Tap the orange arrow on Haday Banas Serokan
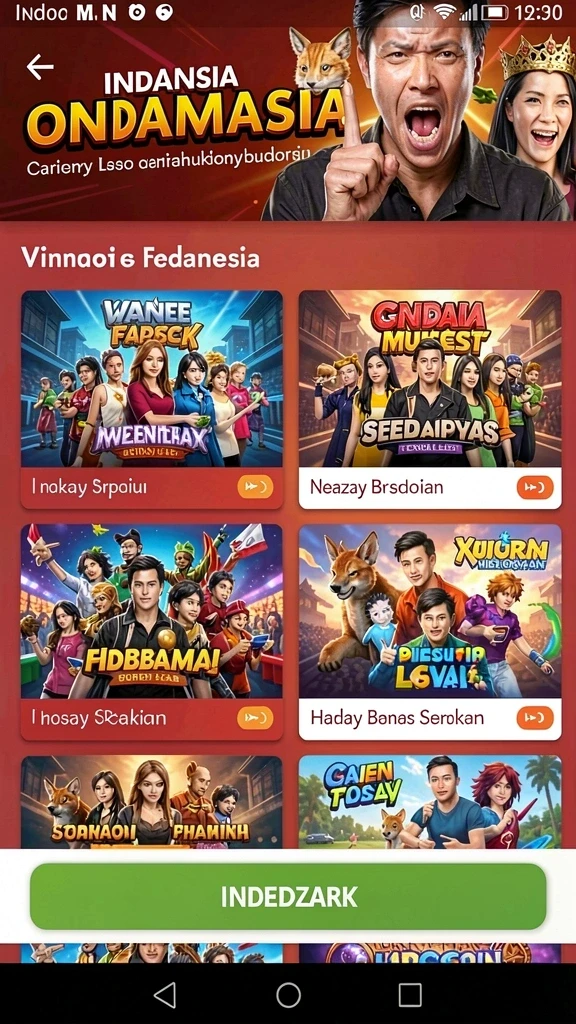 coord(535,718)
